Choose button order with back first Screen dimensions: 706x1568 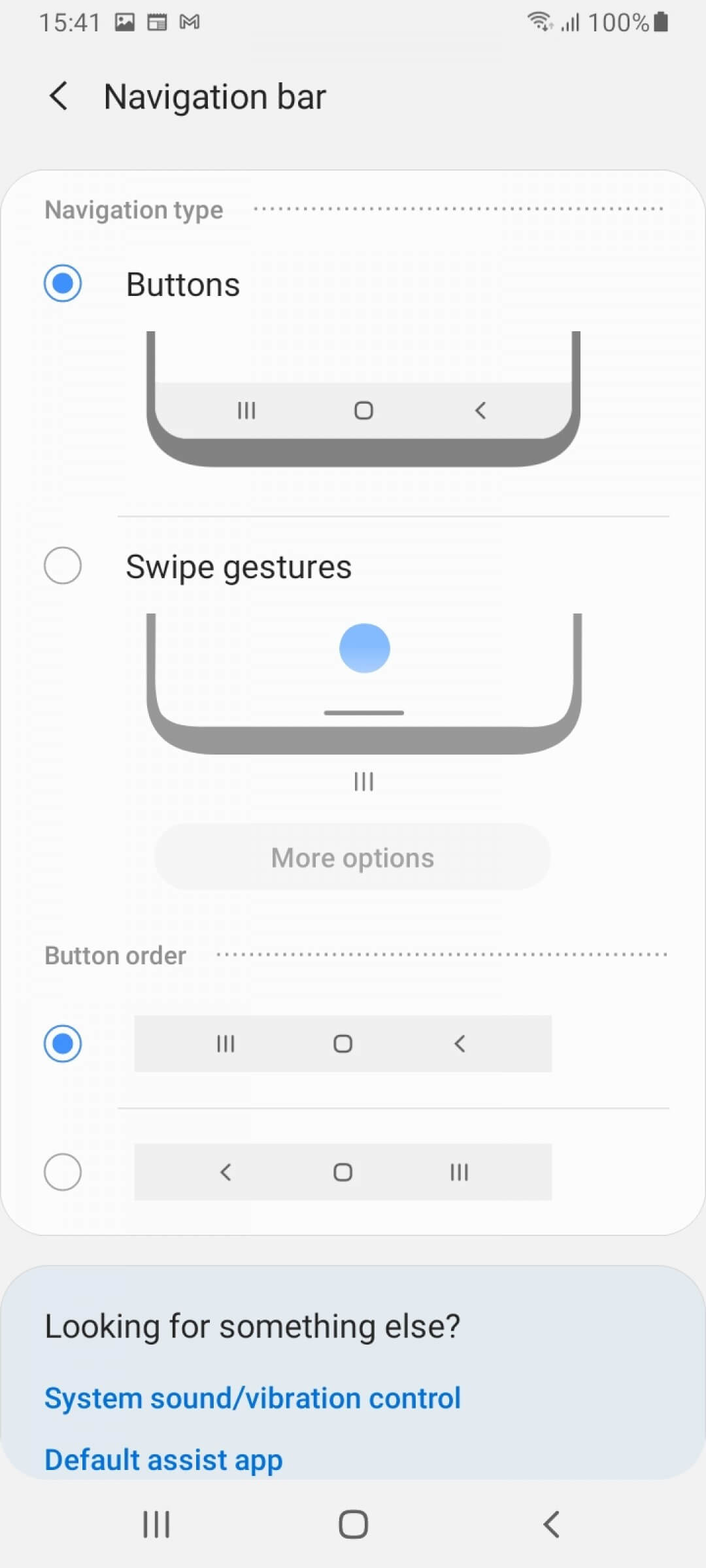click(63, 1171)
